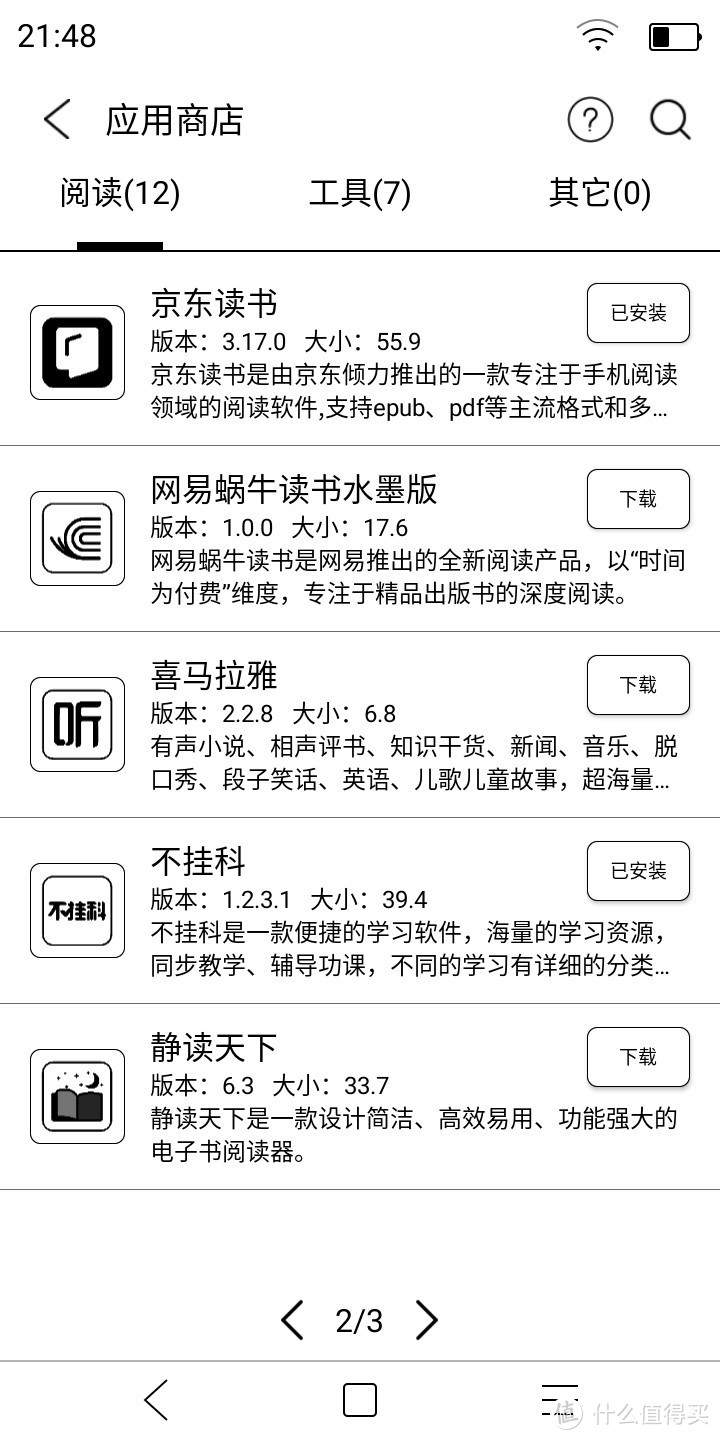Go to the previous page of apps

point(292,1320)
